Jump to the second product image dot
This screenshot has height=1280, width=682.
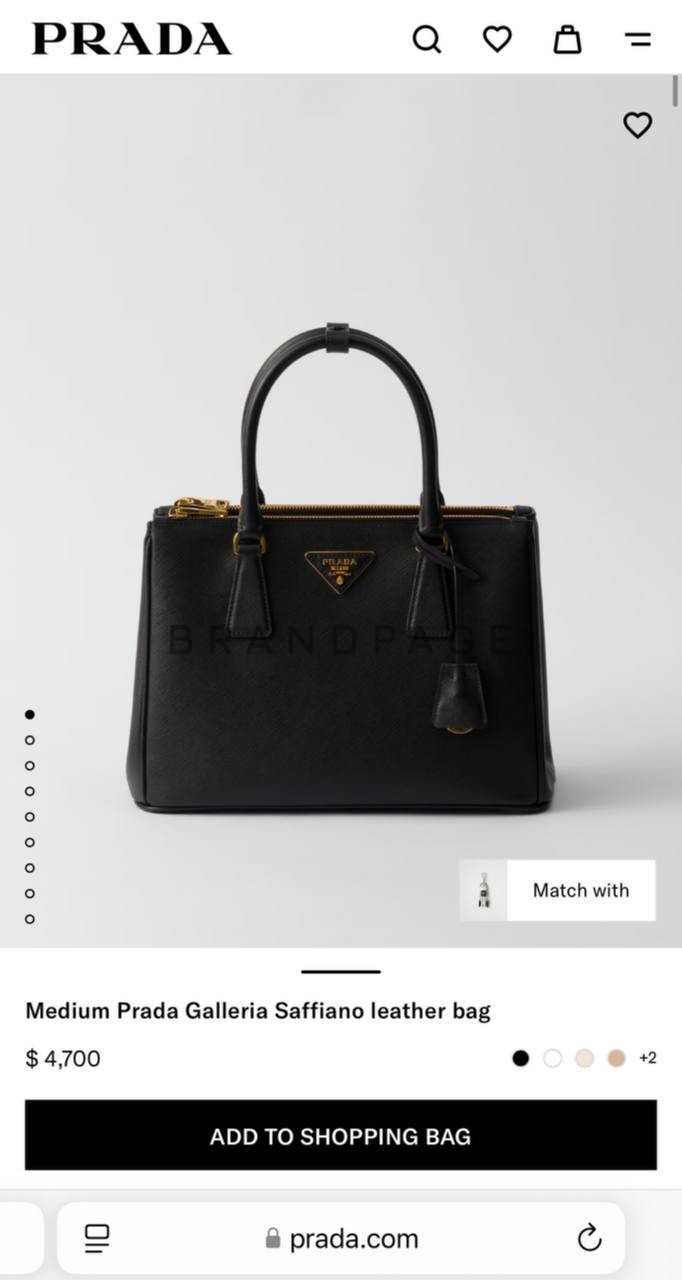(30, 740)
